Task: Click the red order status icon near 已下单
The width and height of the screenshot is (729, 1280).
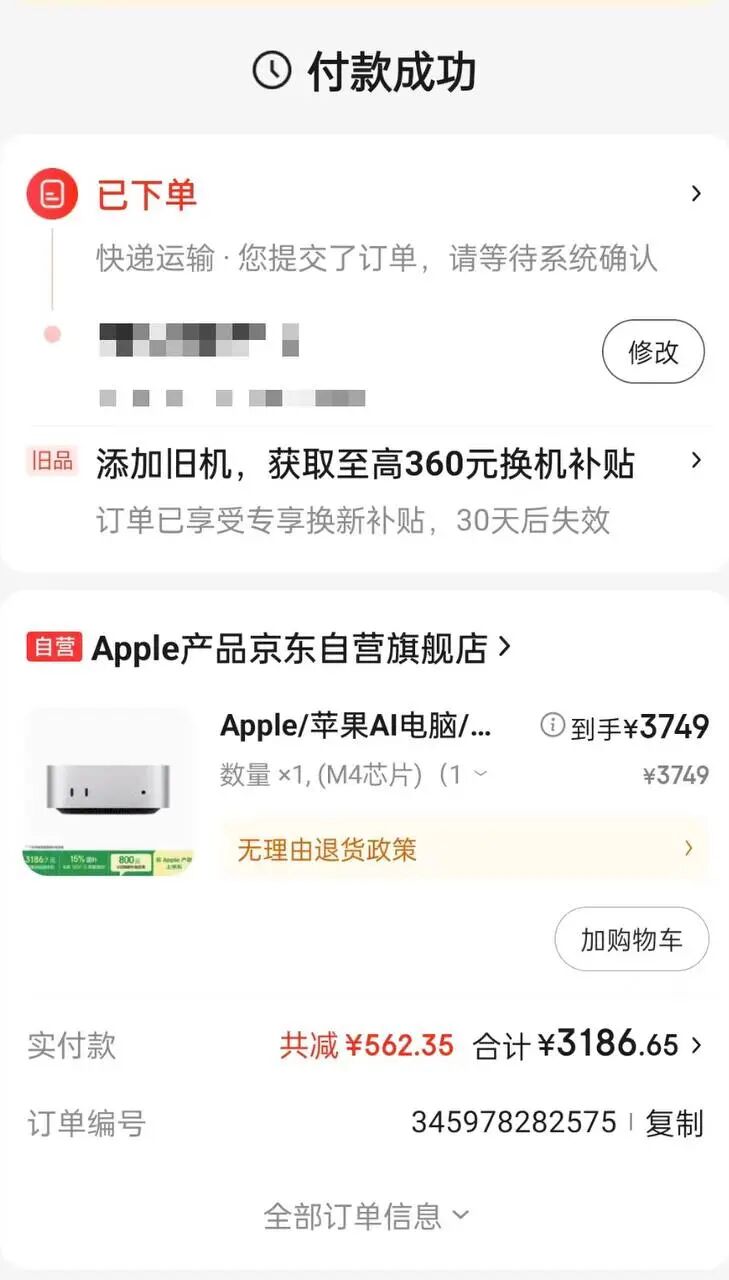Action: [51, 194]
